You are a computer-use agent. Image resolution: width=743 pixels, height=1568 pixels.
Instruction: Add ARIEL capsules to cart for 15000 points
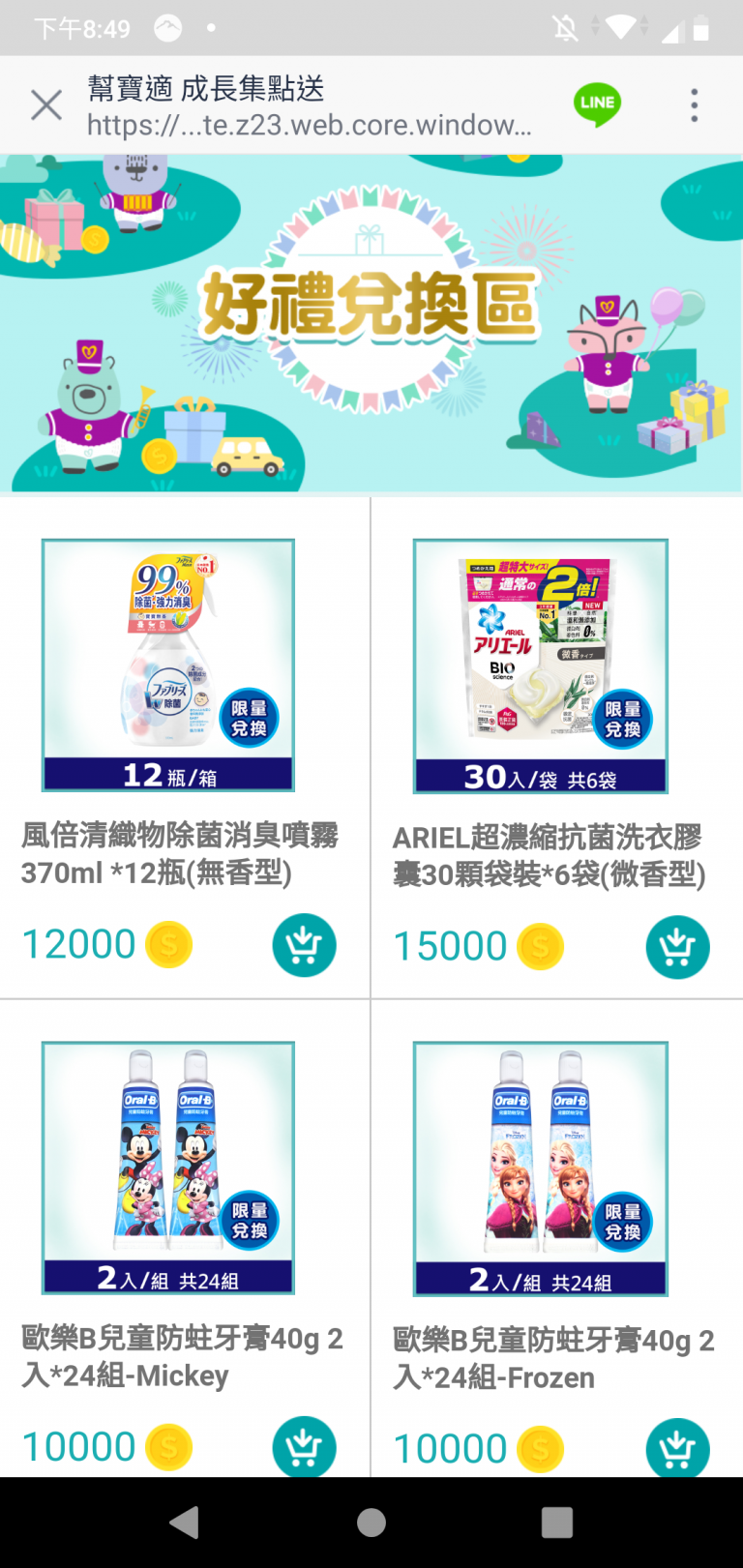click(x=677, y=947)
